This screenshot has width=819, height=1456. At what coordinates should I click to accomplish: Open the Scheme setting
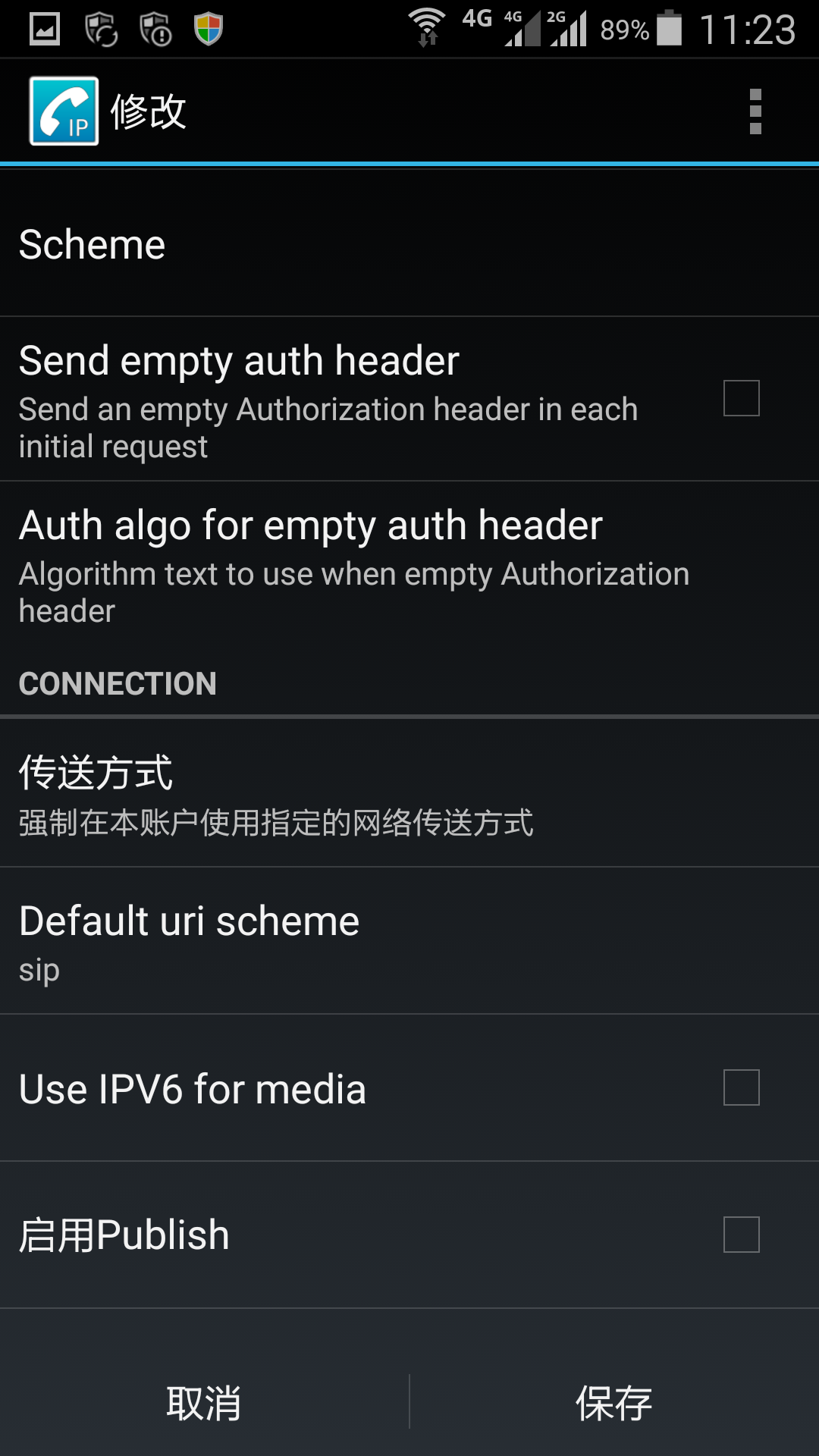click(x=409, y=244)
